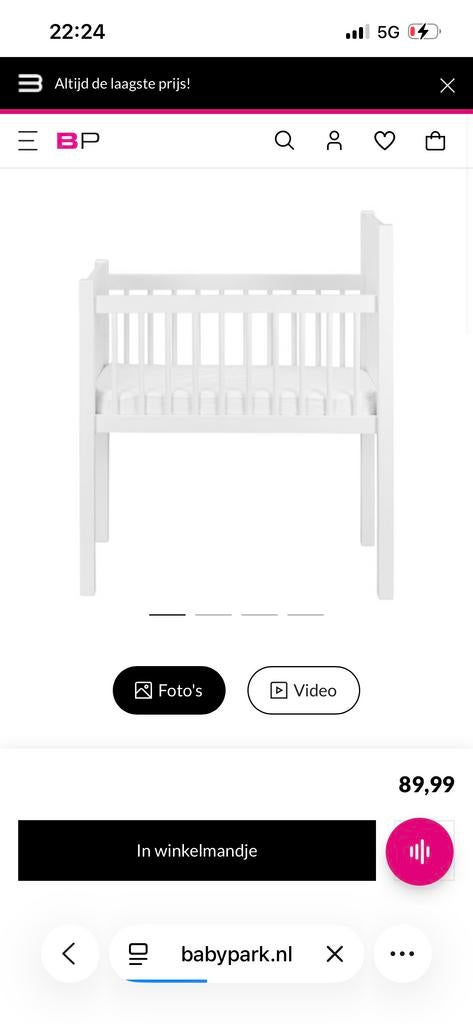Open the shopping bag
Image resolution: width=473 pixels, height=1024 pixels.
435,141
